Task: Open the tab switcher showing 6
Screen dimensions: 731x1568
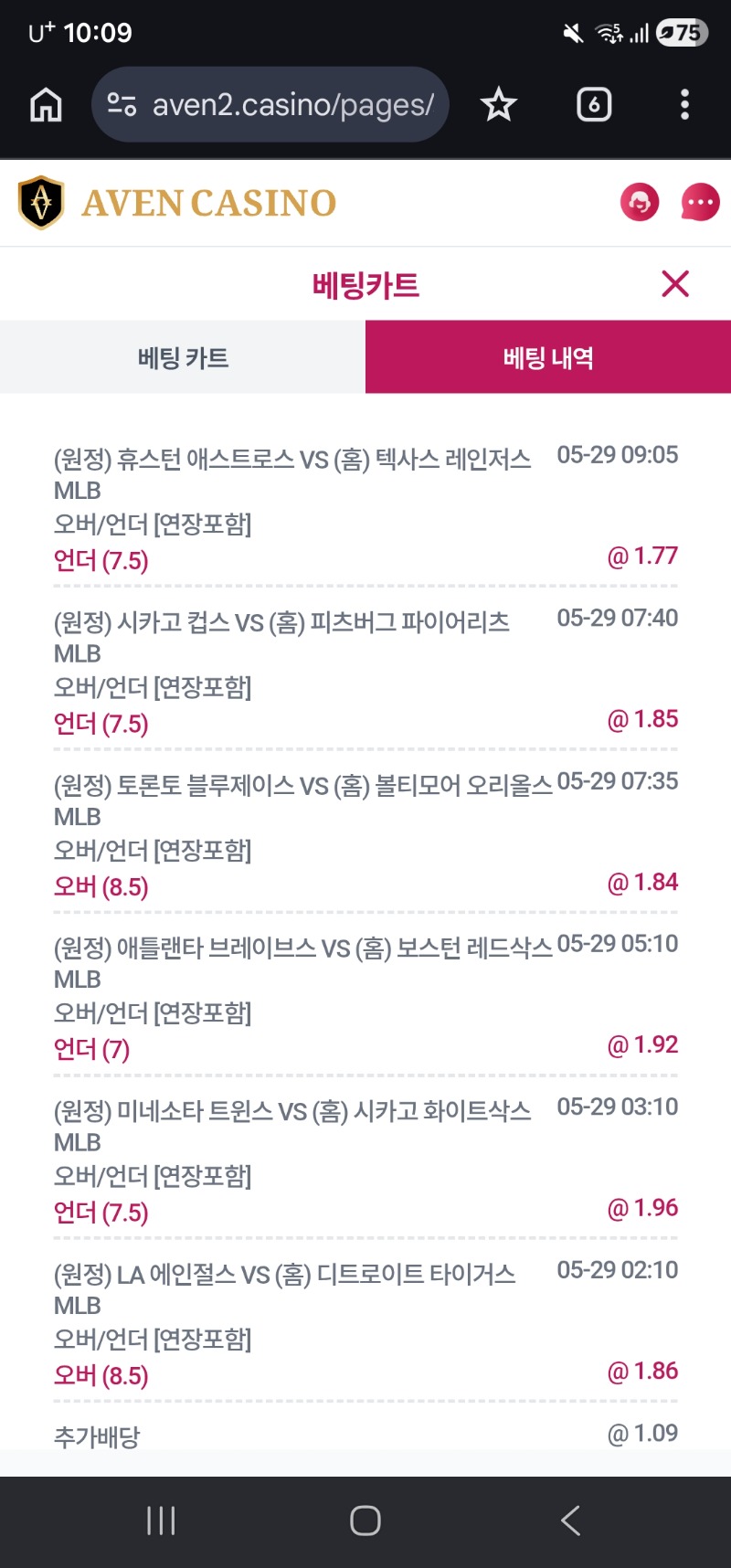Action: (594, 105)
